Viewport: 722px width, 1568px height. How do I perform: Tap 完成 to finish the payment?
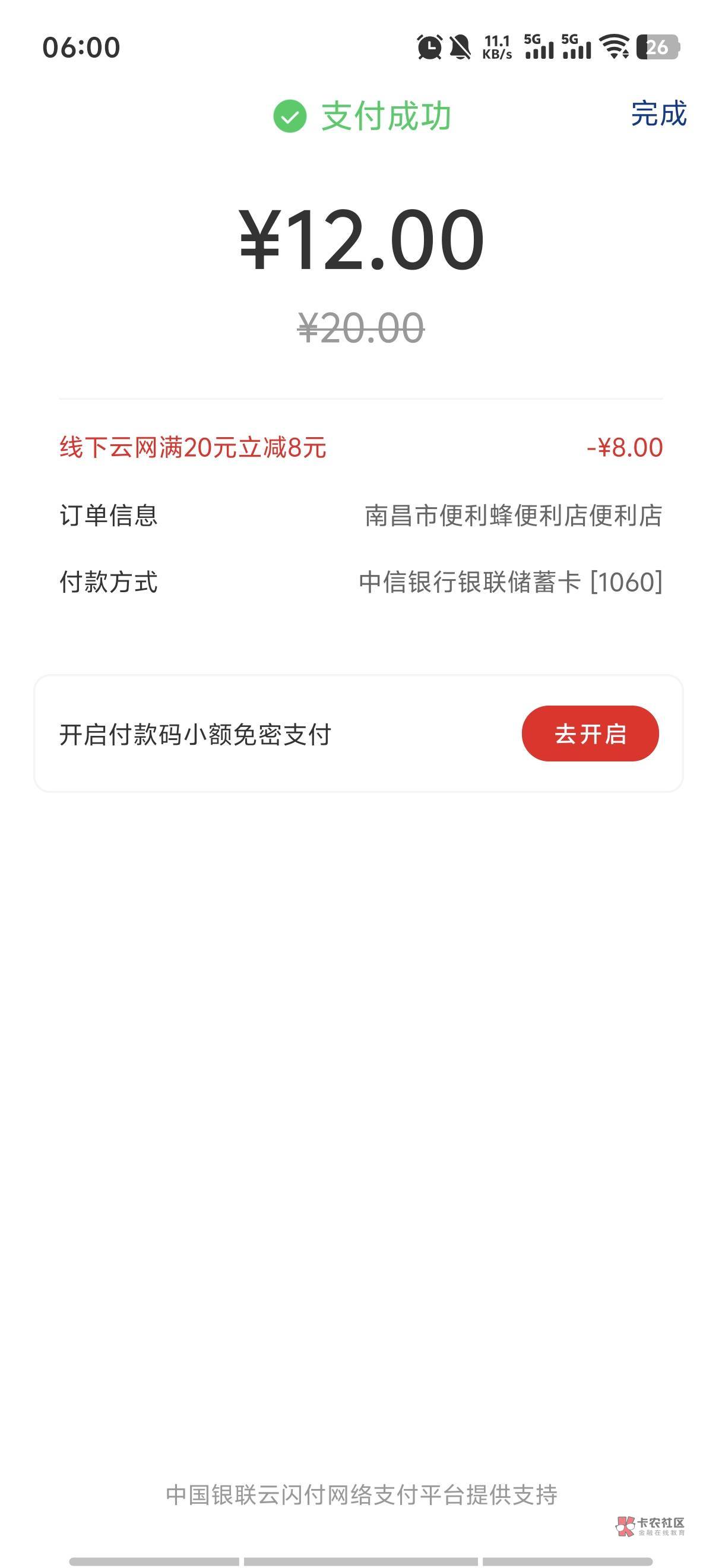point(658,114)
